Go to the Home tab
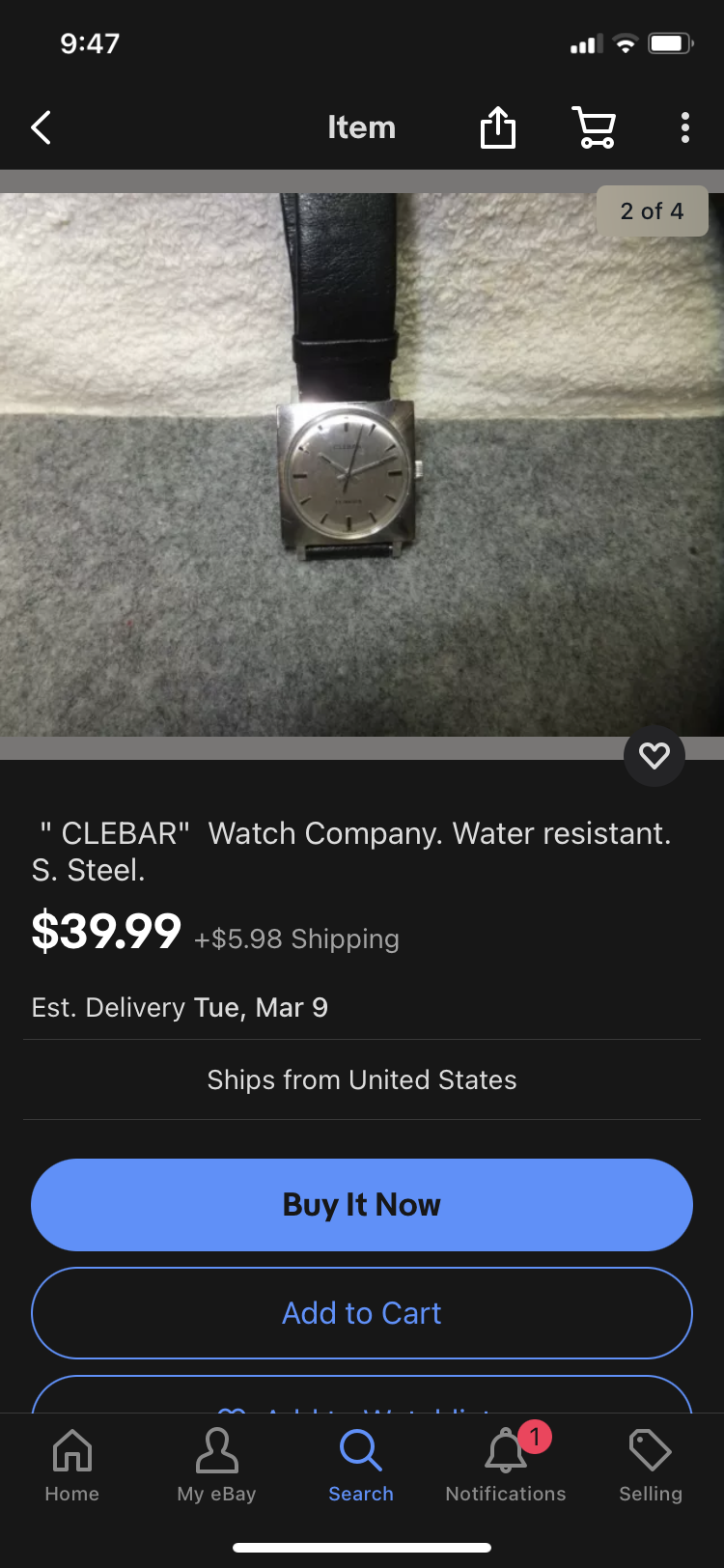724x1568 pixels. [x=72, y=1466]
